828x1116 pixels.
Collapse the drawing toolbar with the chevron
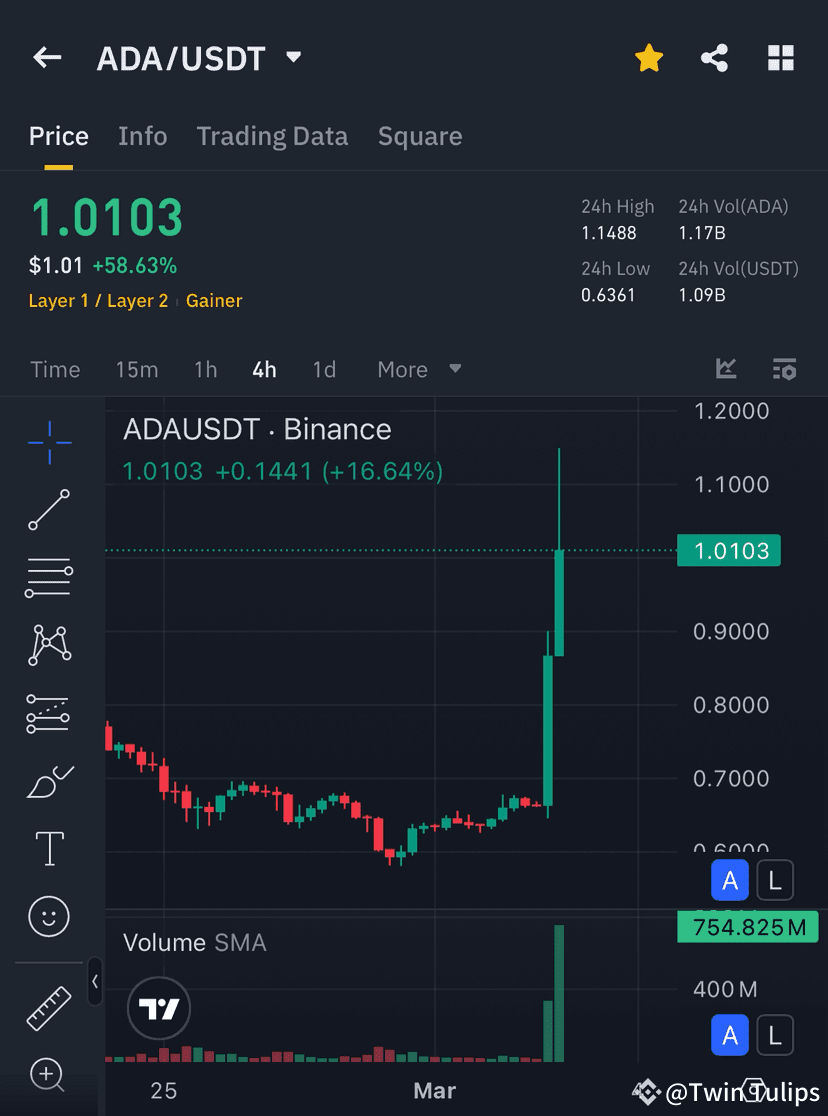pyautogui.click(x=95, y=983)
